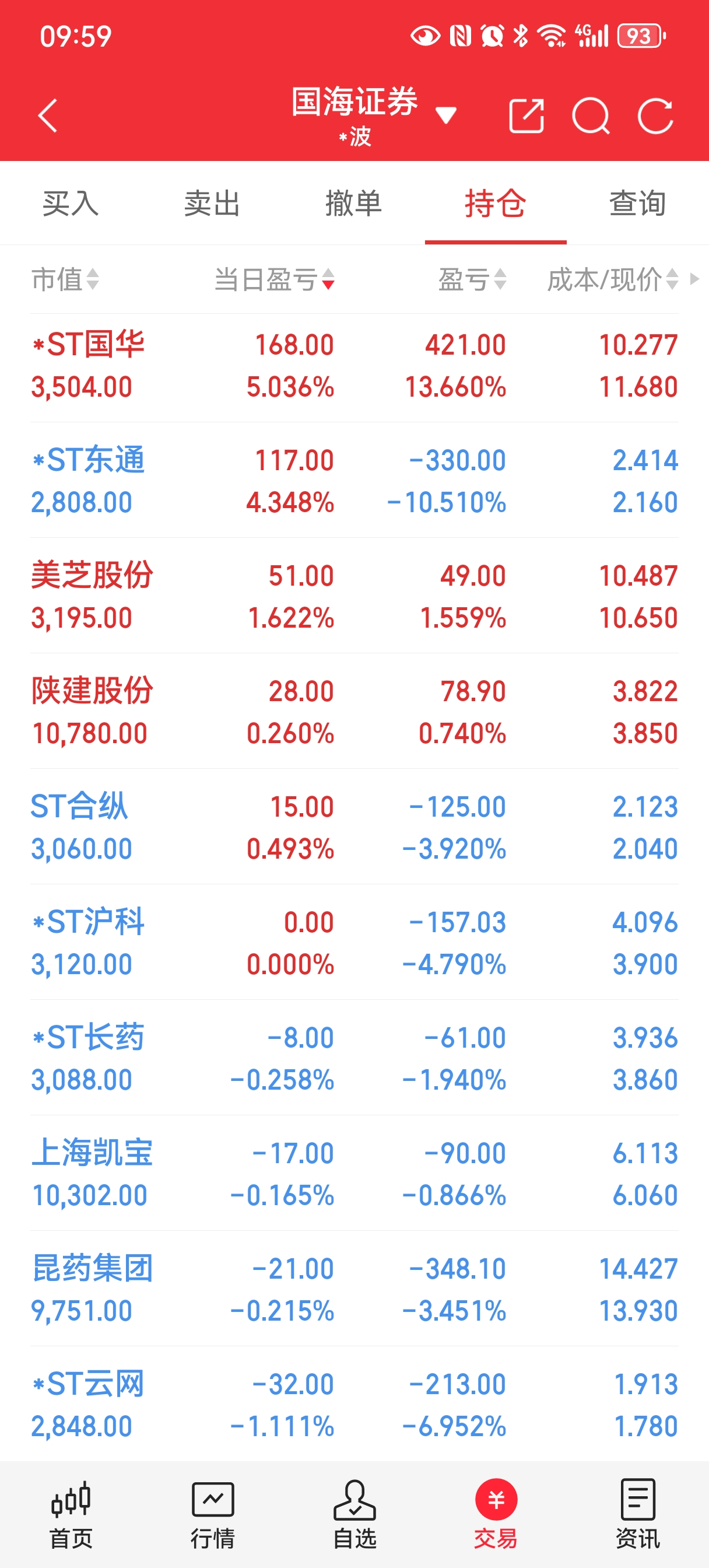
Task: Tap the share icon in the header
Action: click(527, 116)
